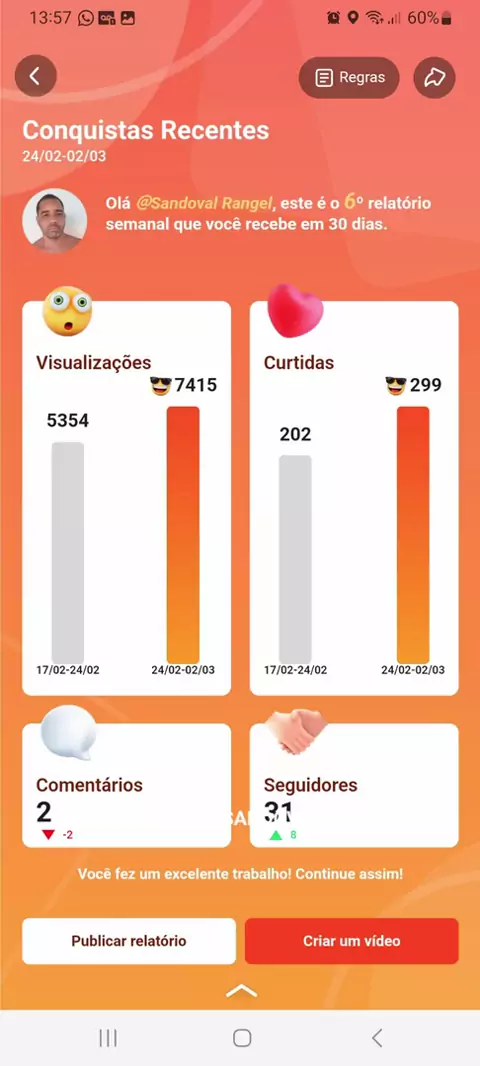
Task: Share the weekly report
Action: (434, 78)
